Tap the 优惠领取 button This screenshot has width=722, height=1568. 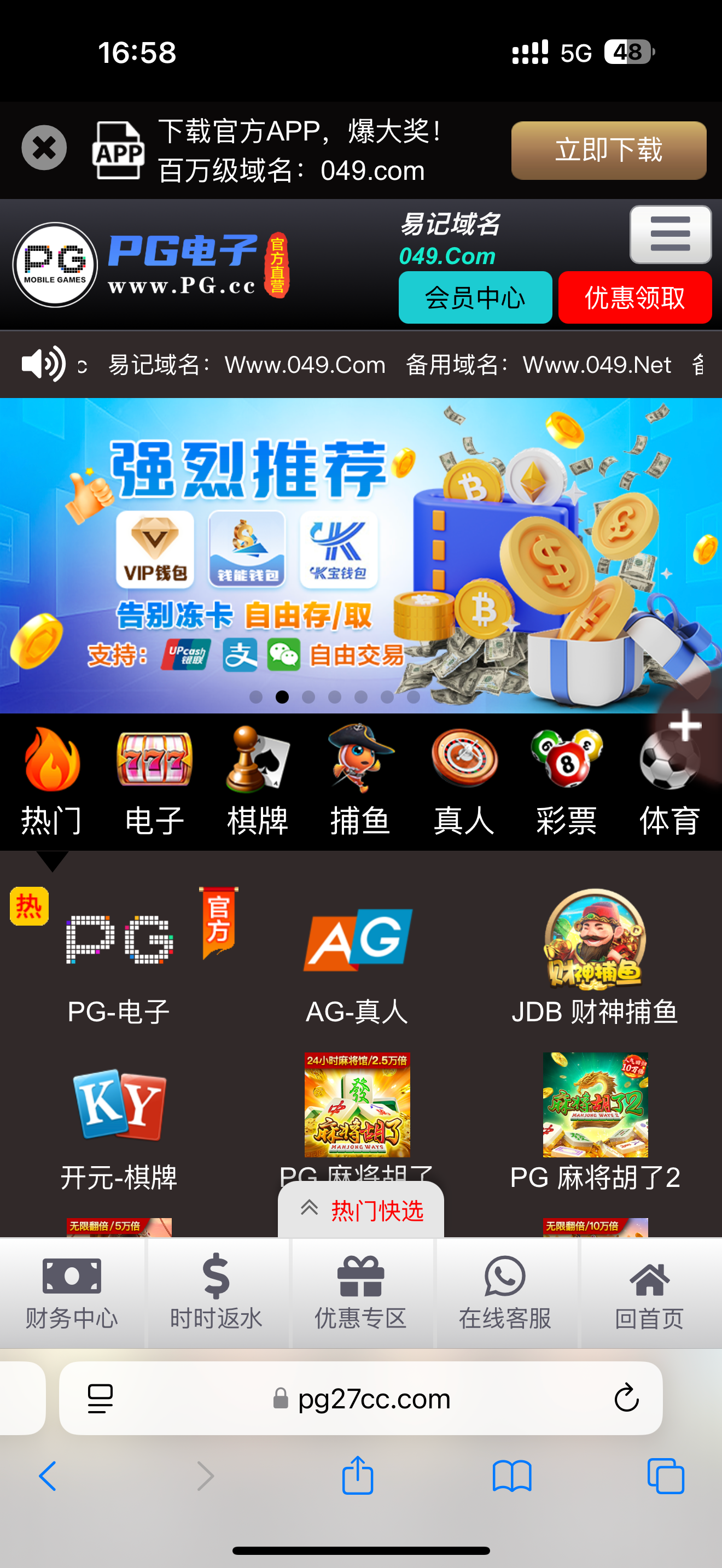[634, 297]
